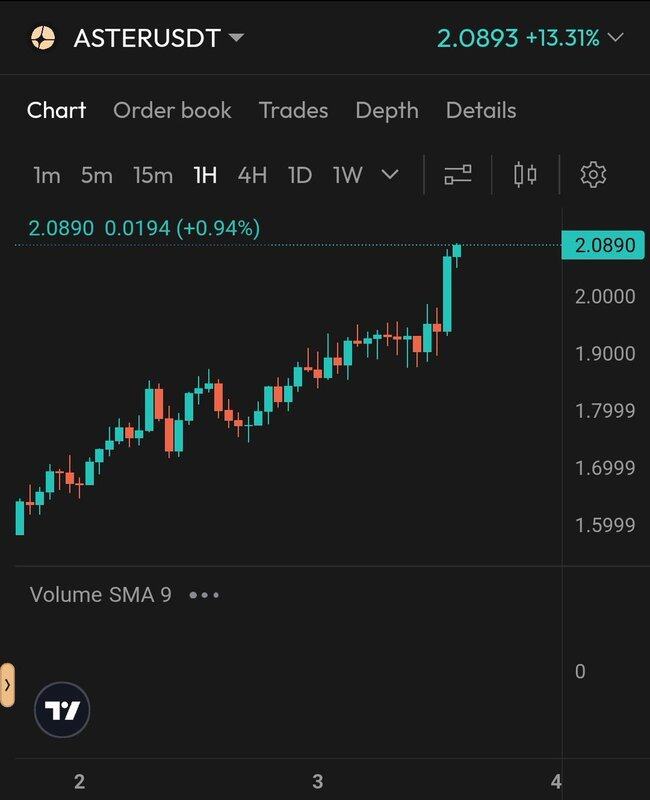
Task: Expand the price change chevron
Action: 615,38
